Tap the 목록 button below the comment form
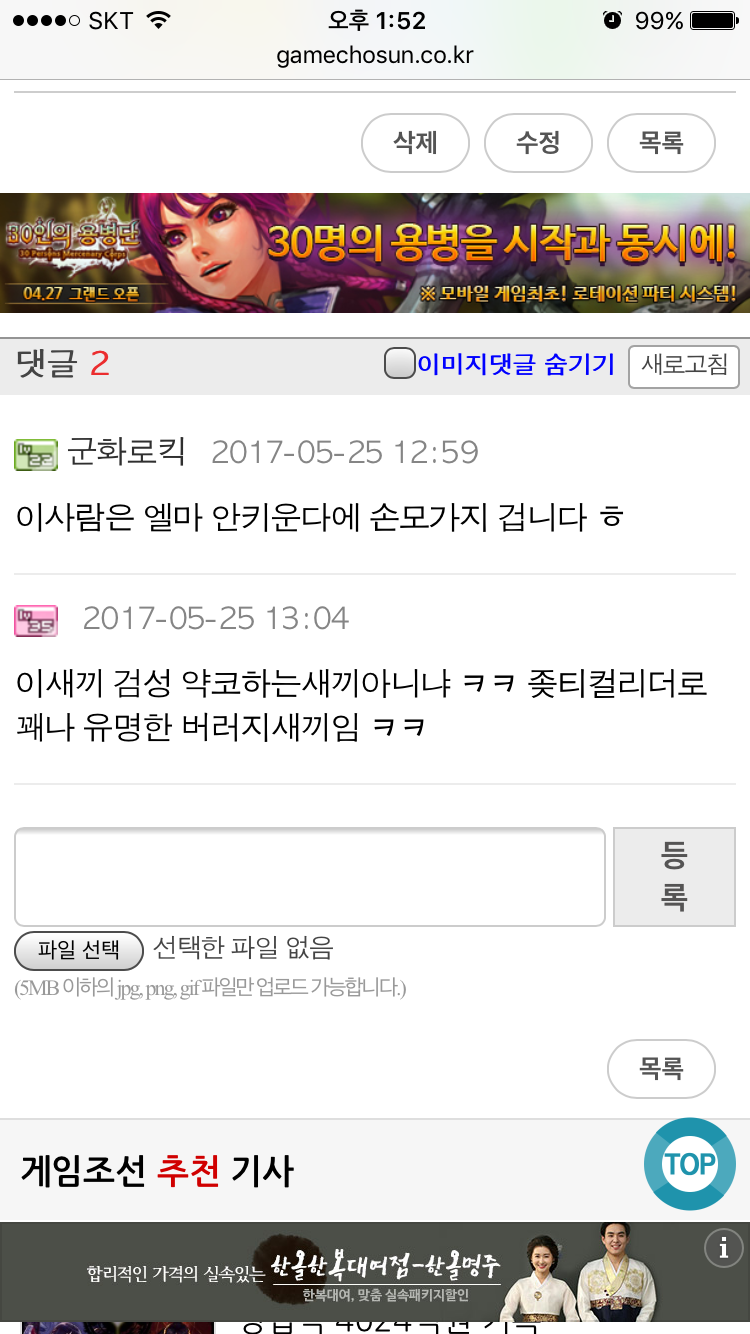The image size is (750, 1334). click(661, 1069)
